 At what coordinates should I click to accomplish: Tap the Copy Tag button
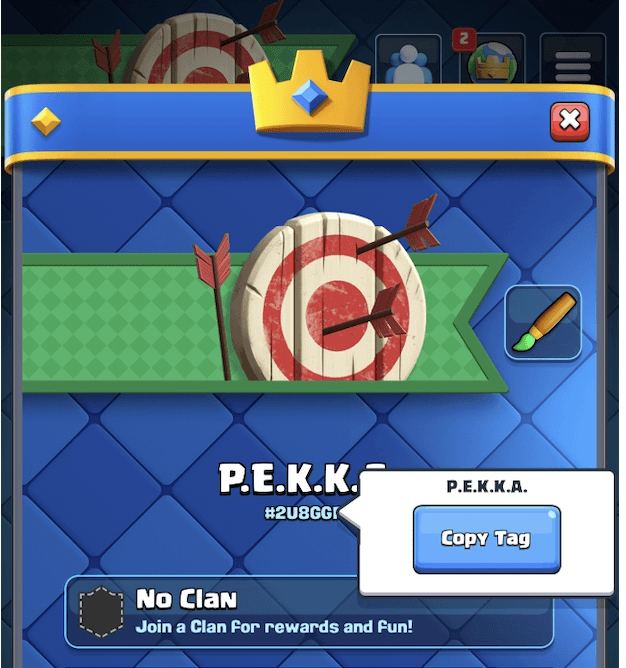coord(486,539)
